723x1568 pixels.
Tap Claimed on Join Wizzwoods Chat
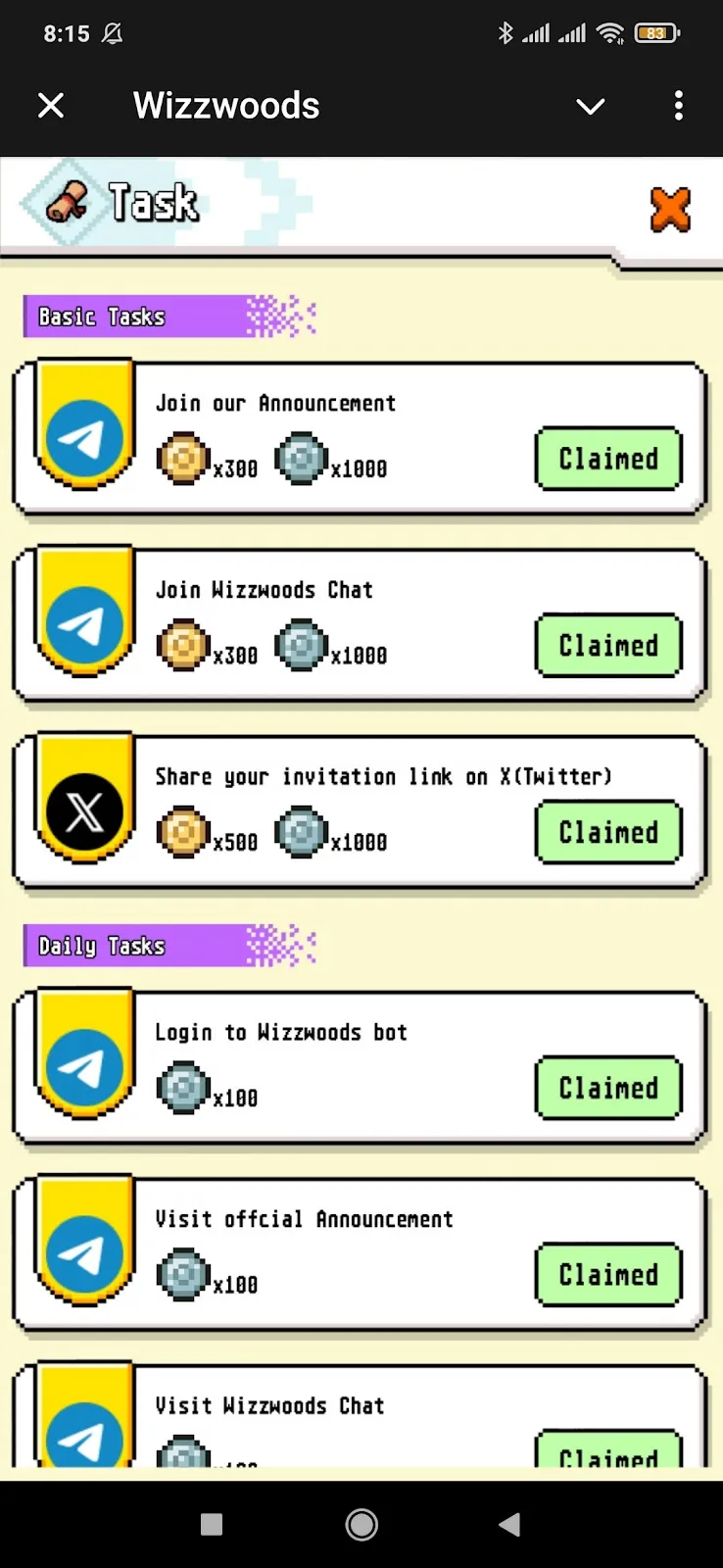pyautogui.click(x=608, y=645)
